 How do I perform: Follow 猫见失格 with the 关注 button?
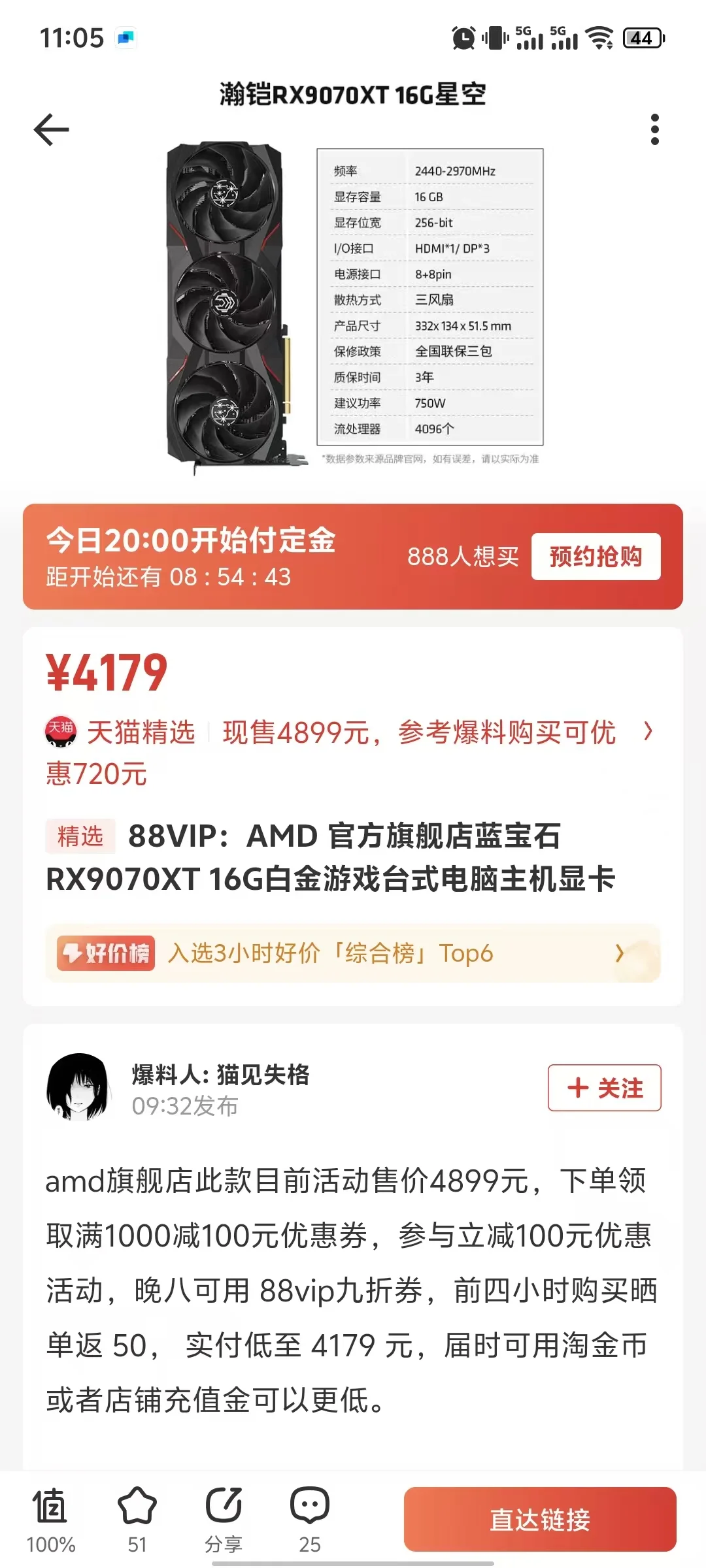(x=604, y=1088)
